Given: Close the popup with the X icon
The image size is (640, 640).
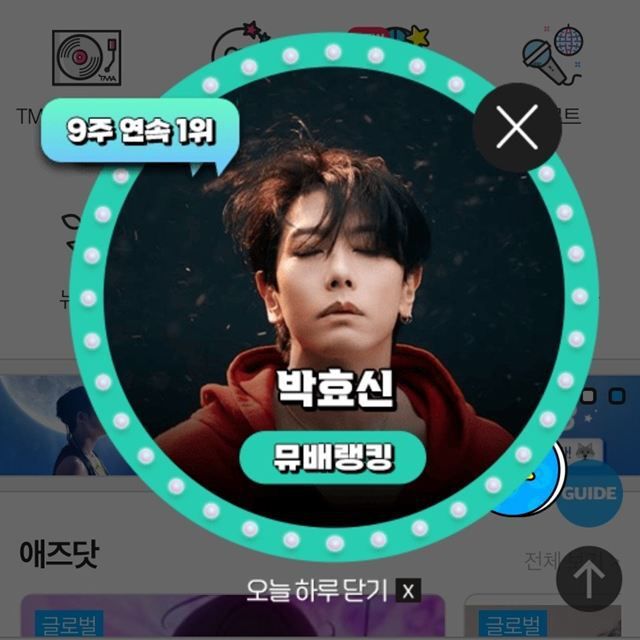Looking at the screenshot, I should (516, 128).
